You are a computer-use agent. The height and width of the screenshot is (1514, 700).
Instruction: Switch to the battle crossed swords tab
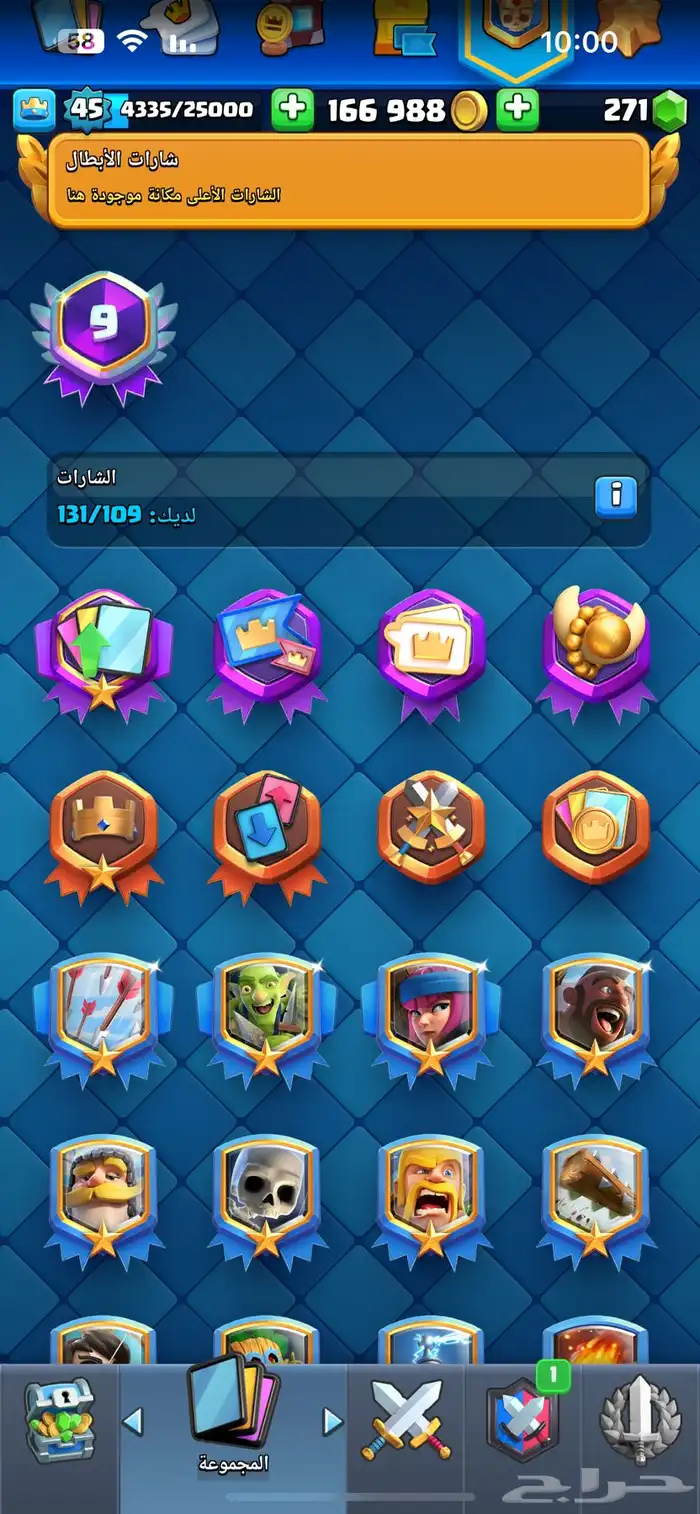click(407, 1420)
